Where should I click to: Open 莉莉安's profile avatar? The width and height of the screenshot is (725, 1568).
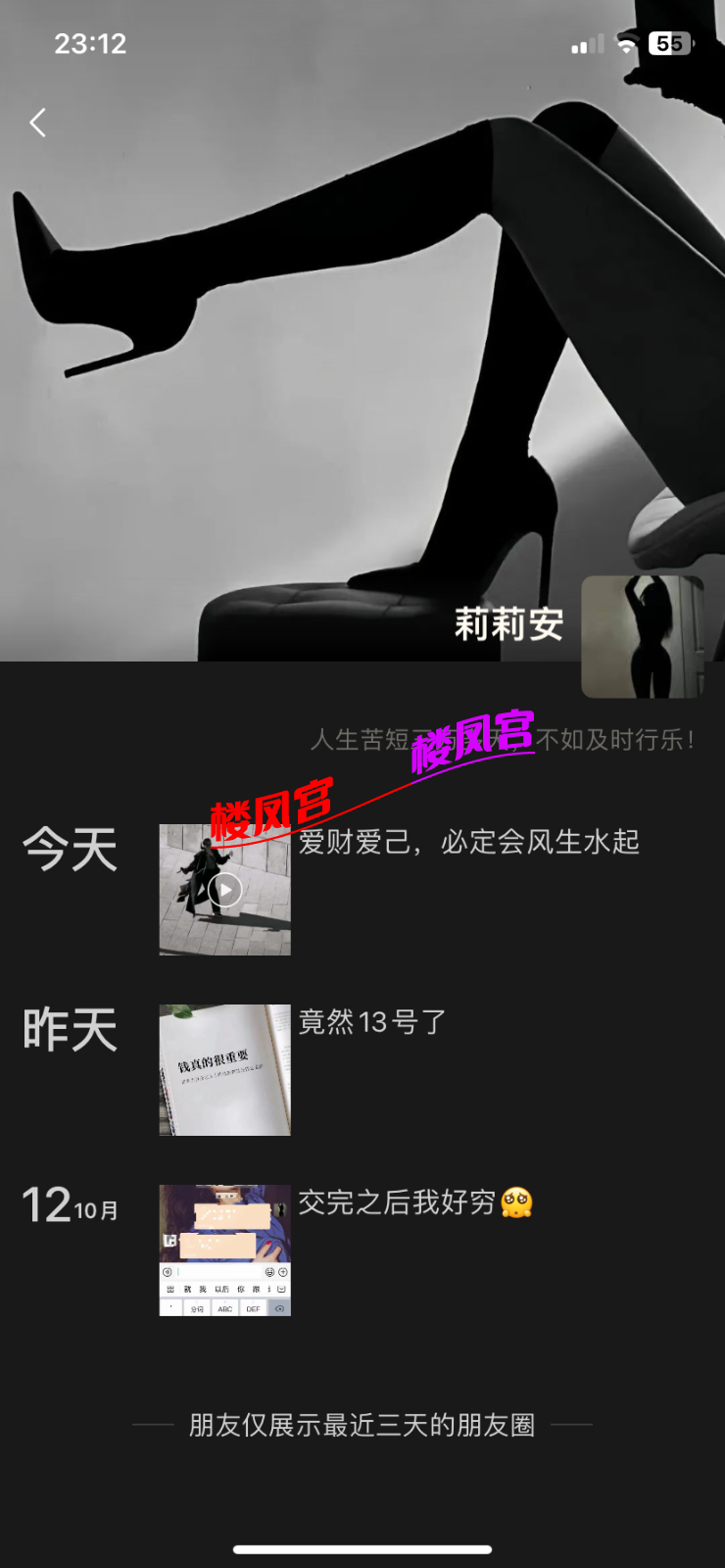(643, 637)
